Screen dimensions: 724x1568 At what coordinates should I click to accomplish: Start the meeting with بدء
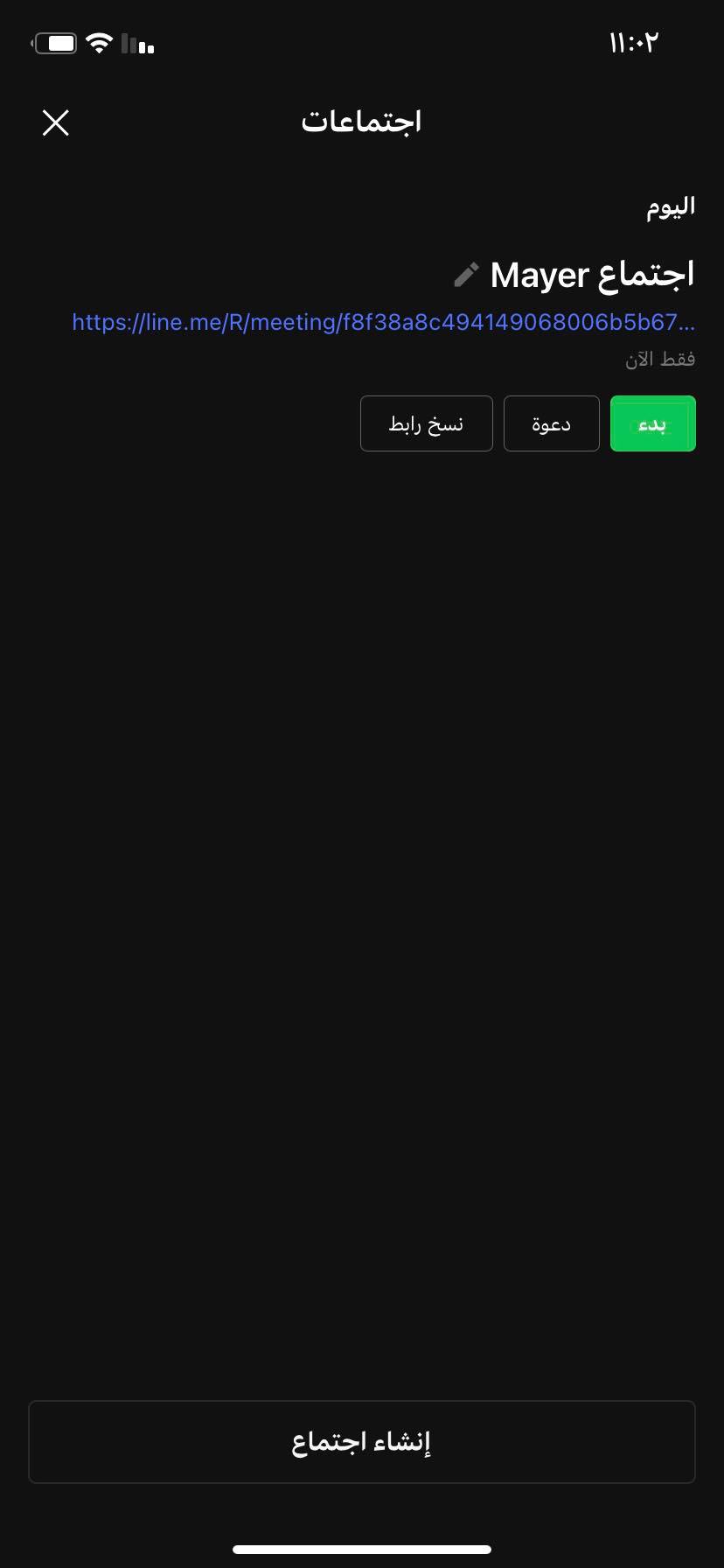652,423
